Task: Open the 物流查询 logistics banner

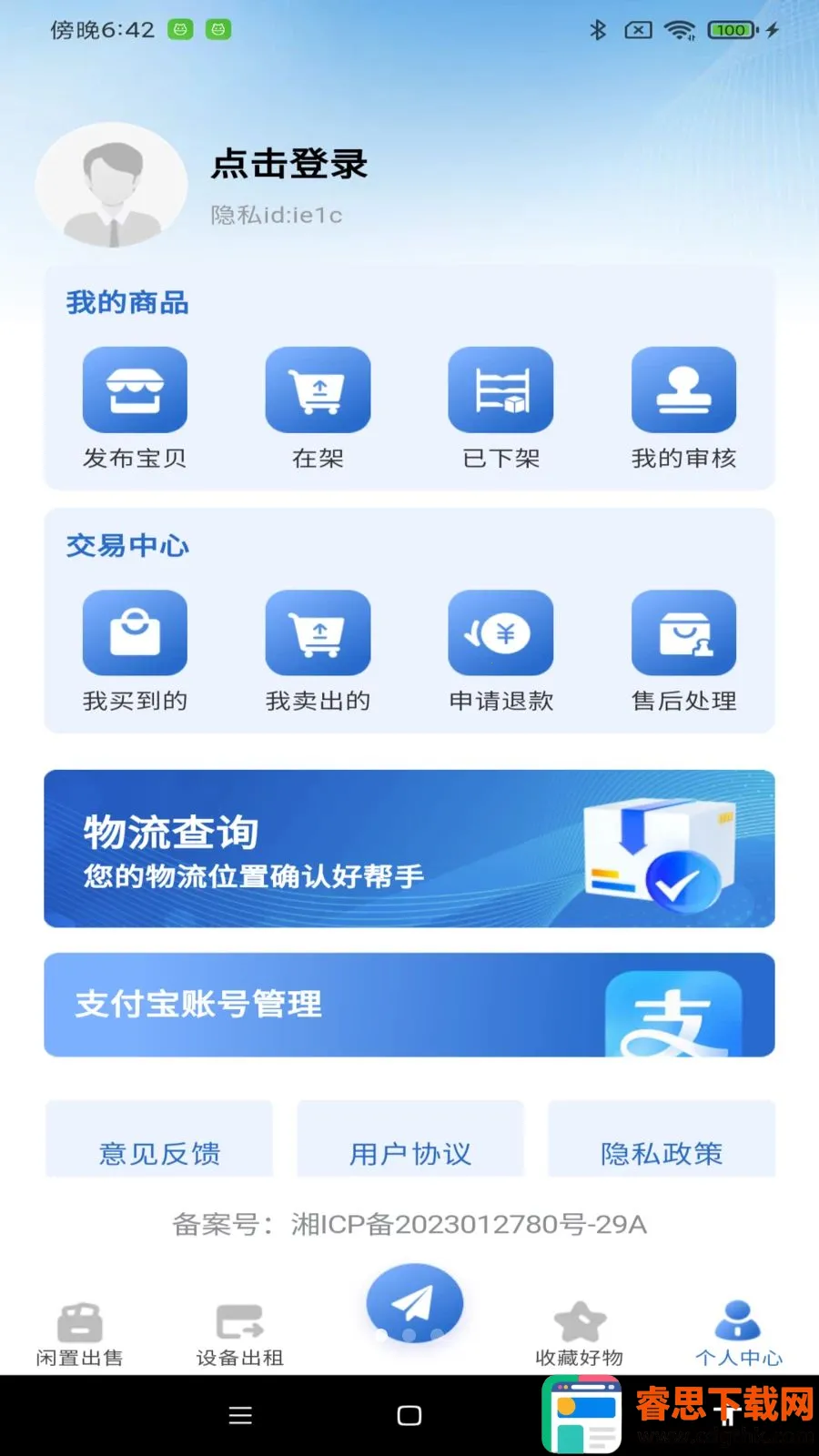Action: coord(409,848)
